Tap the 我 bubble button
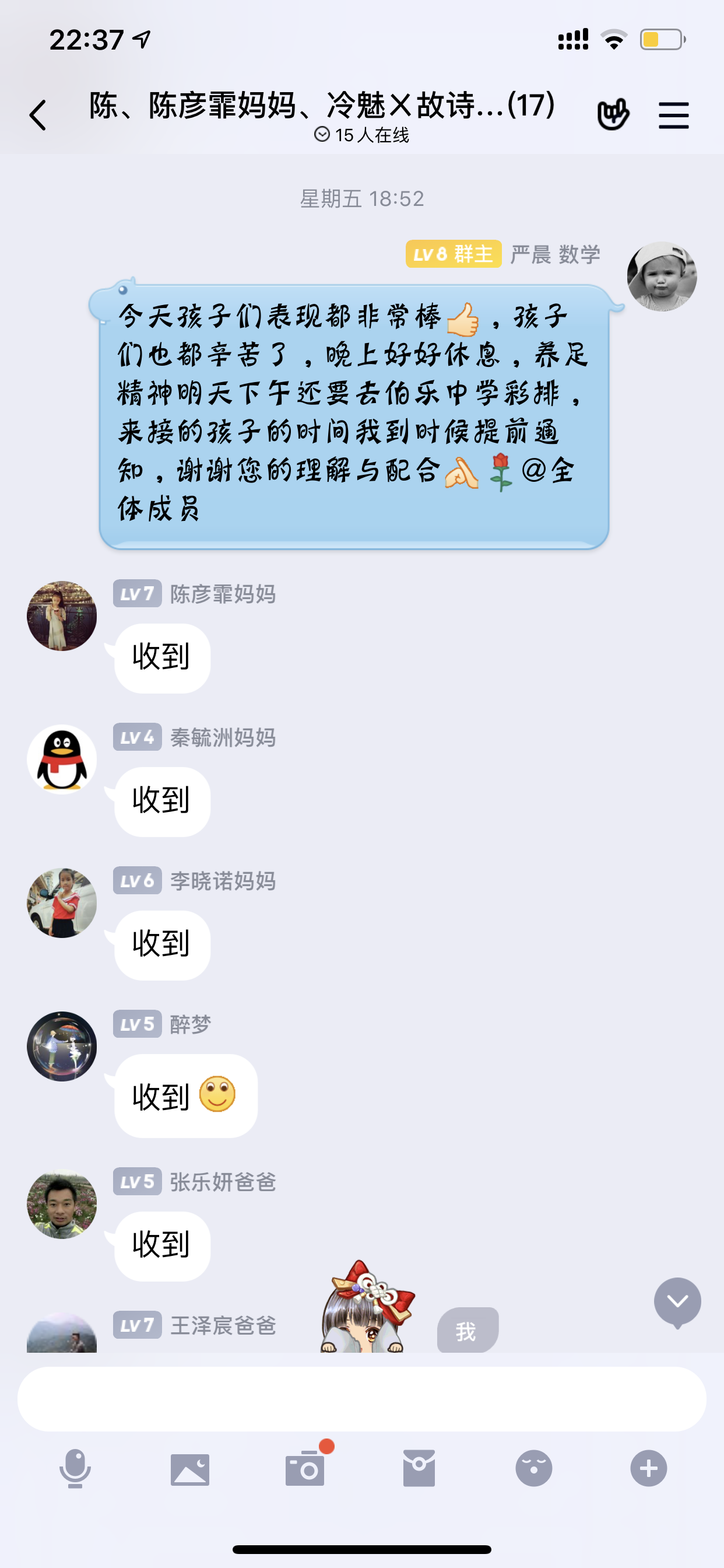 [x=467, y=1332]
